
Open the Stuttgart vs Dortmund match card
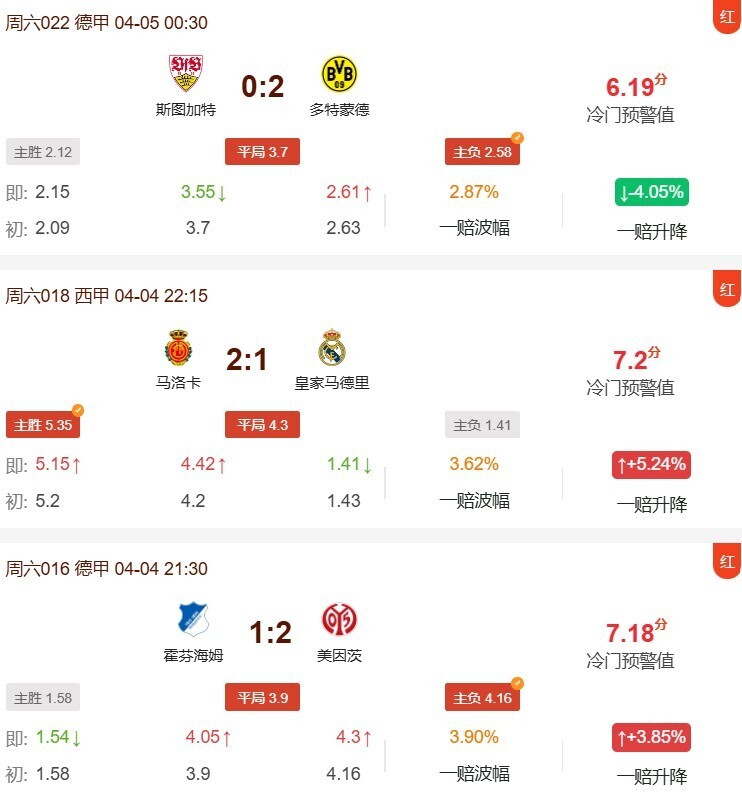(263, 85)
